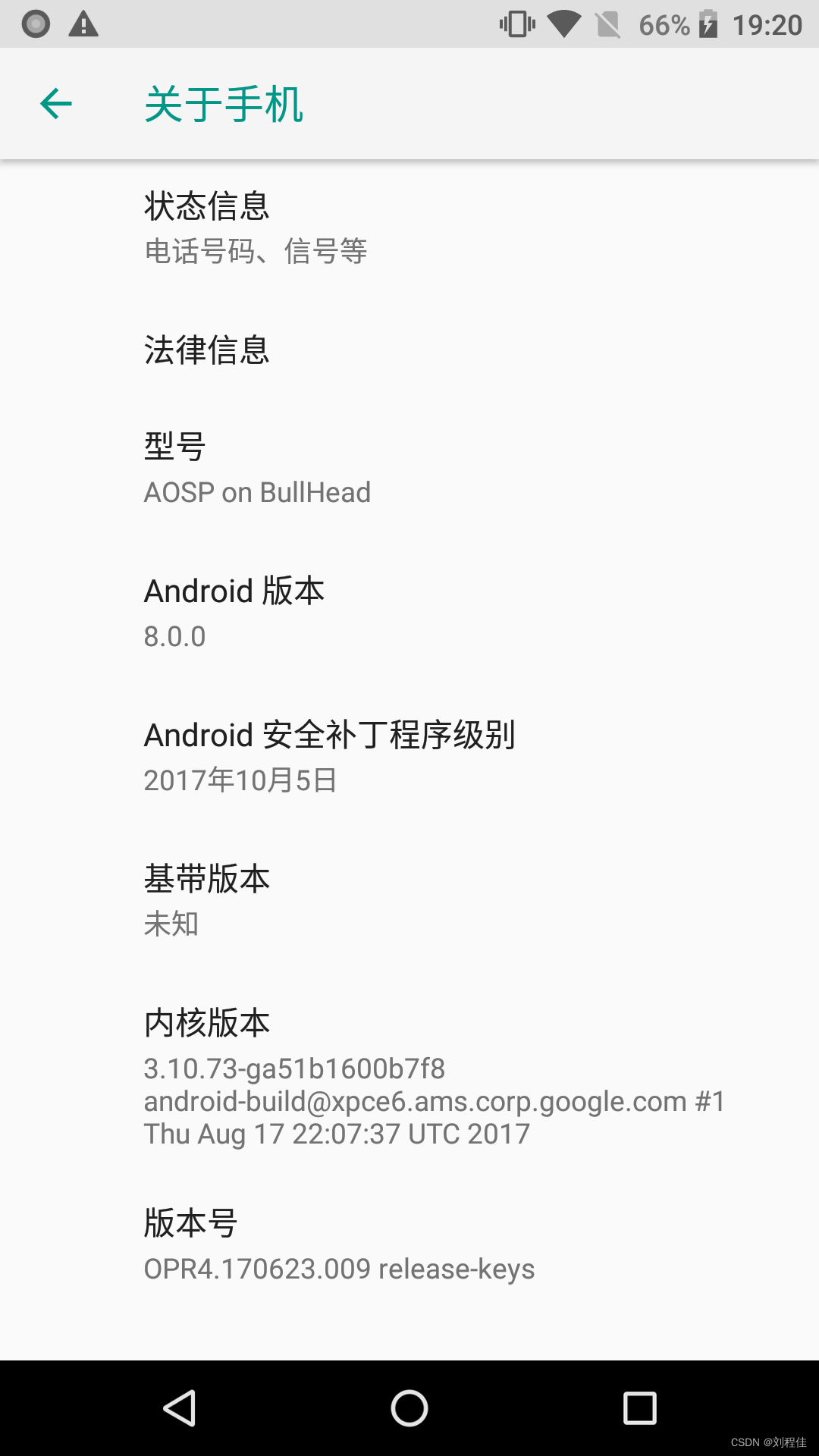This screenshot has width=819, height=1456.
Task: Click the square Recents button
Action: coord(638,1405)
